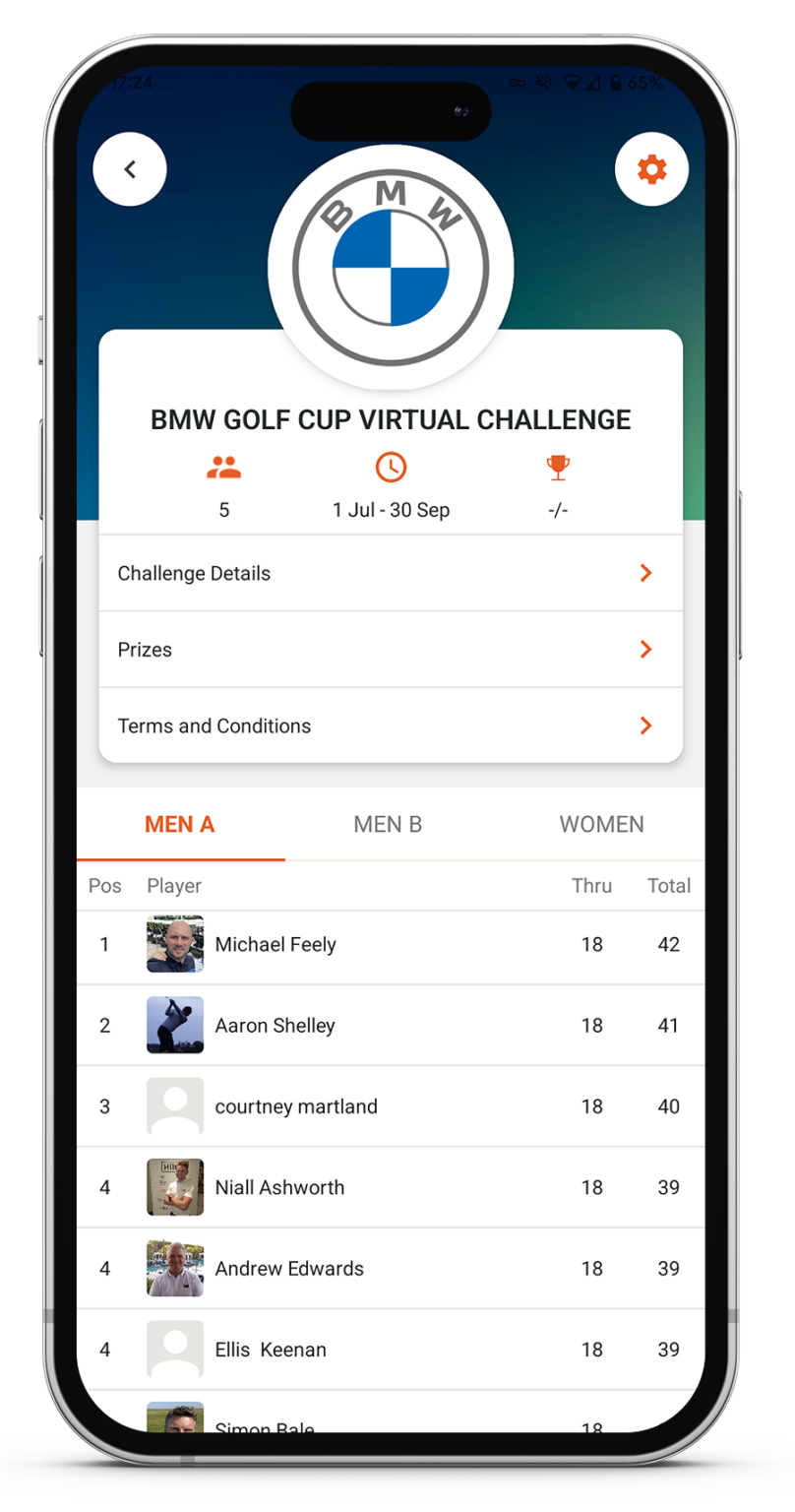Viewport: 795px width, 1512px height.
Task: Switch to the WOMEN tab
Action: tap(601, 825)
